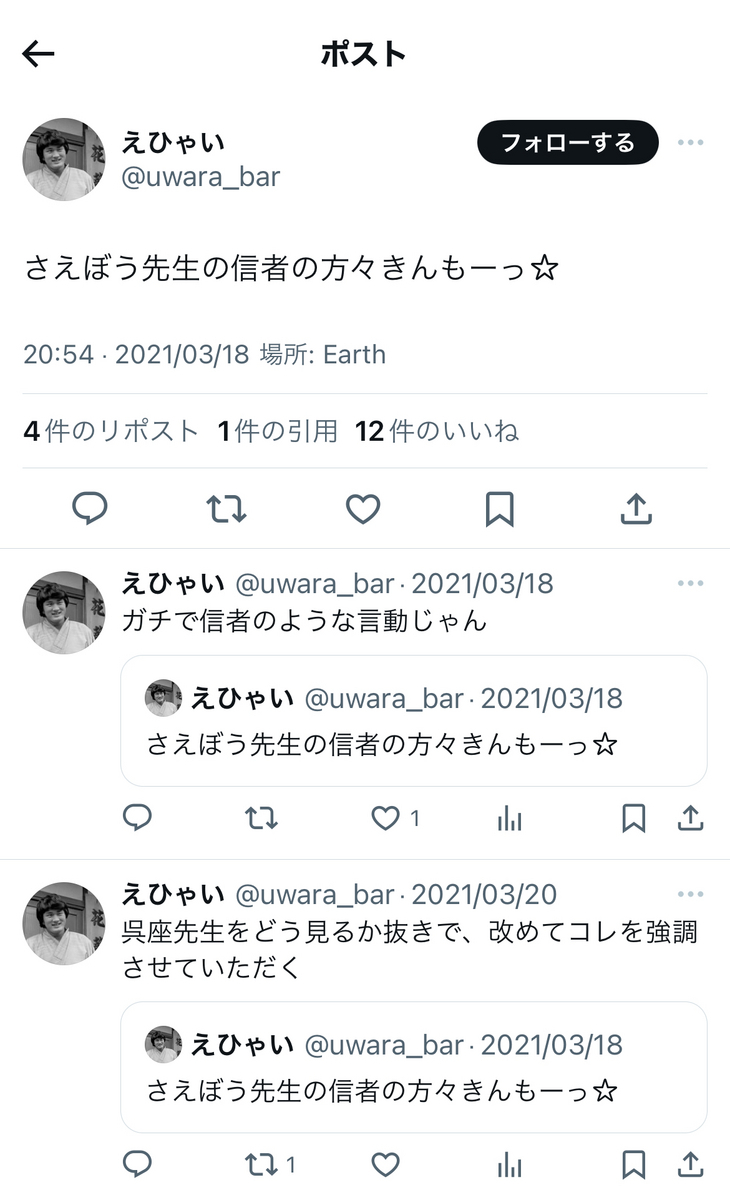Screen dimensions: 730x1200
Task: View the 12件のいいね likes list
Action: pyautogui.click(x=437, y=431)
